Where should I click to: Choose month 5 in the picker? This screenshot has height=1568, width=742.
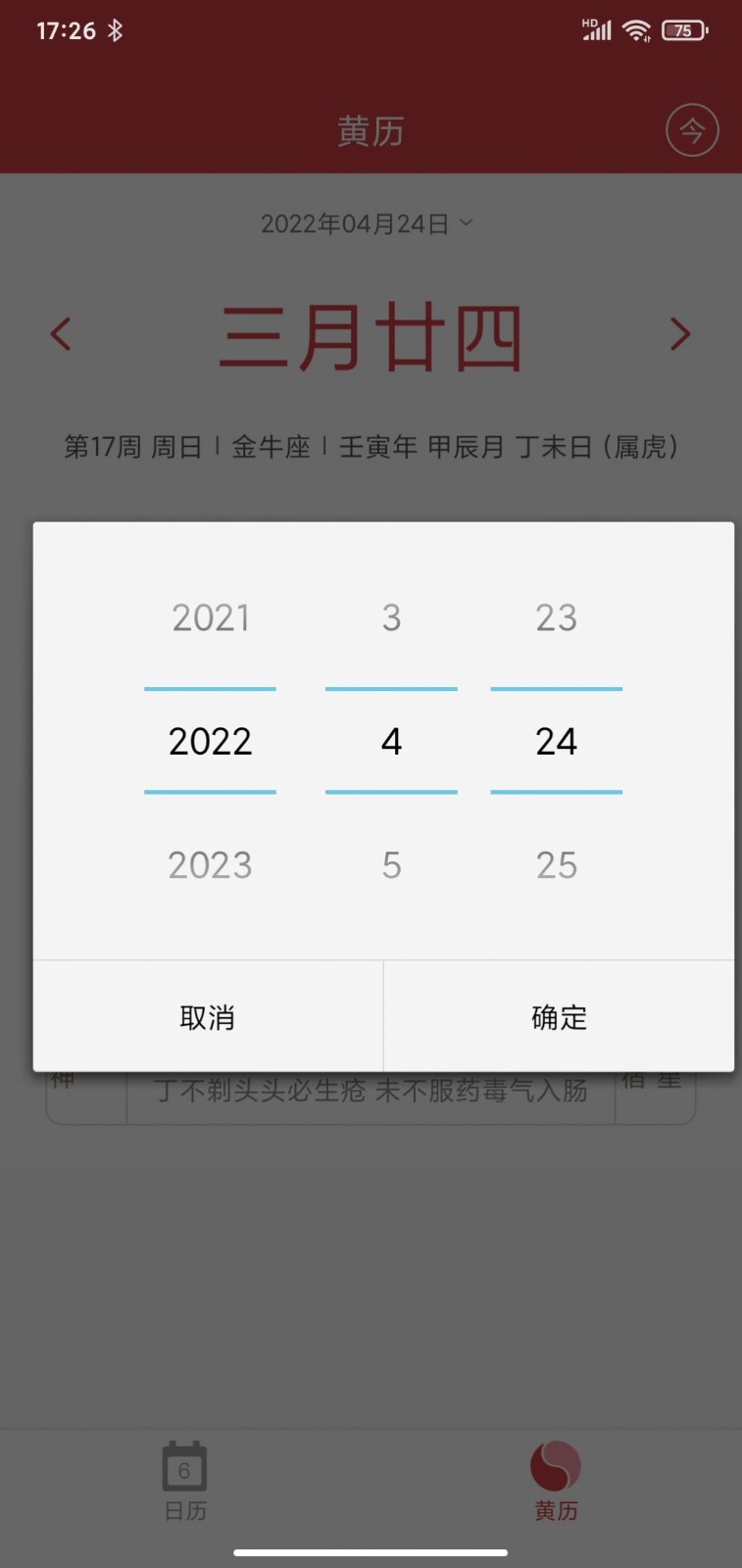(391, 865)
